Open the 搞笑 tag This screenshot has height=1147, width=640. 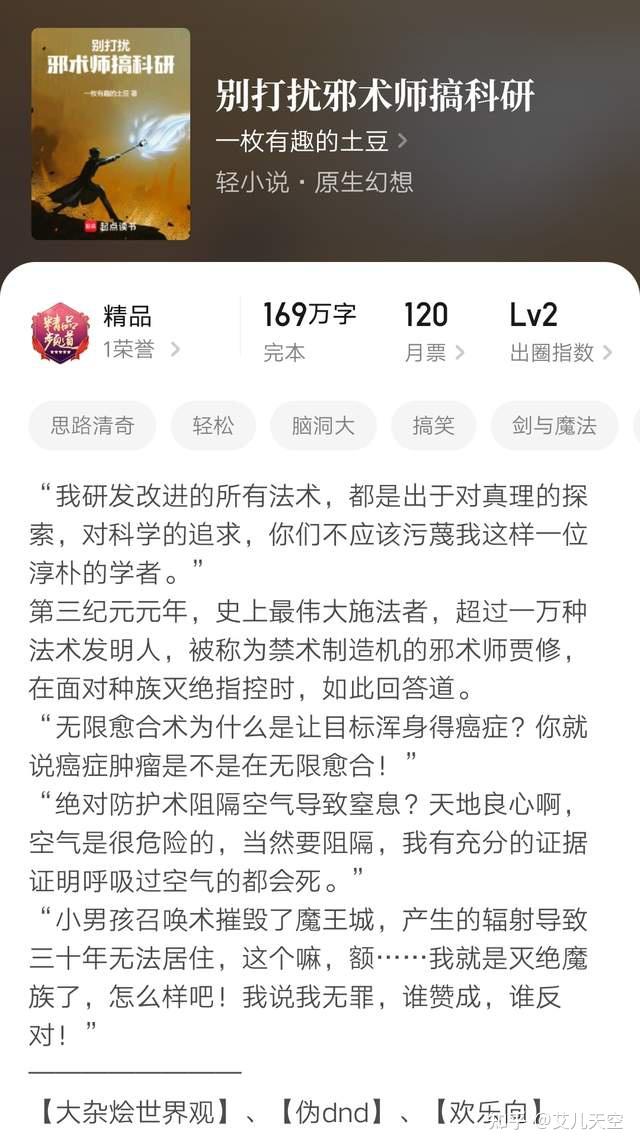click(433, 426)
